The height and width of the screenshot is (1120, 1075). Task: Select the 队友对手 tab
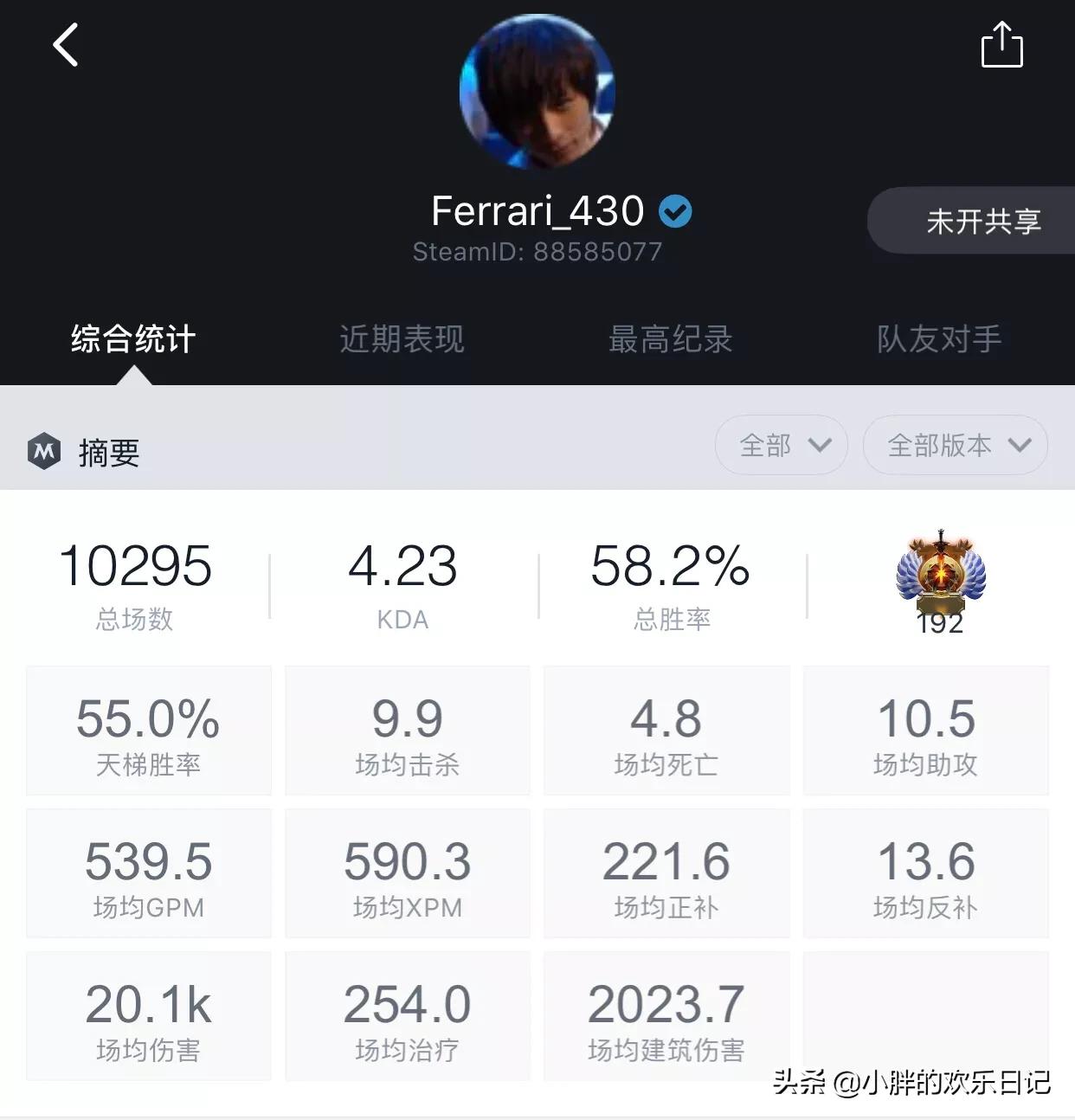click(x=939, y=338)
